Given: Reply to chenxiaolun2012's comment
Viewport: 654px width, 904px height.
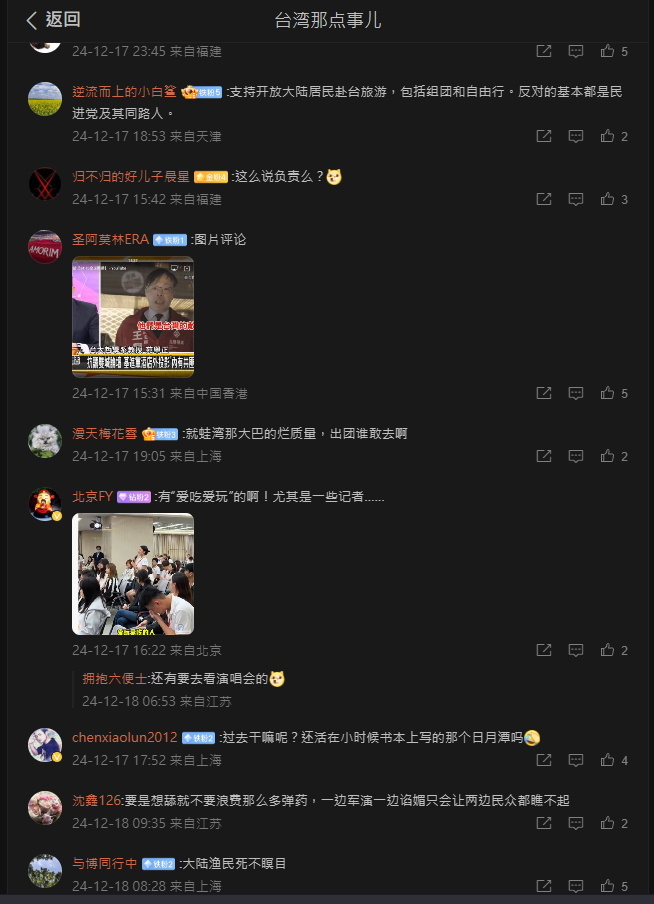Looking at the screenshot, I should click(x=576, y=760).
